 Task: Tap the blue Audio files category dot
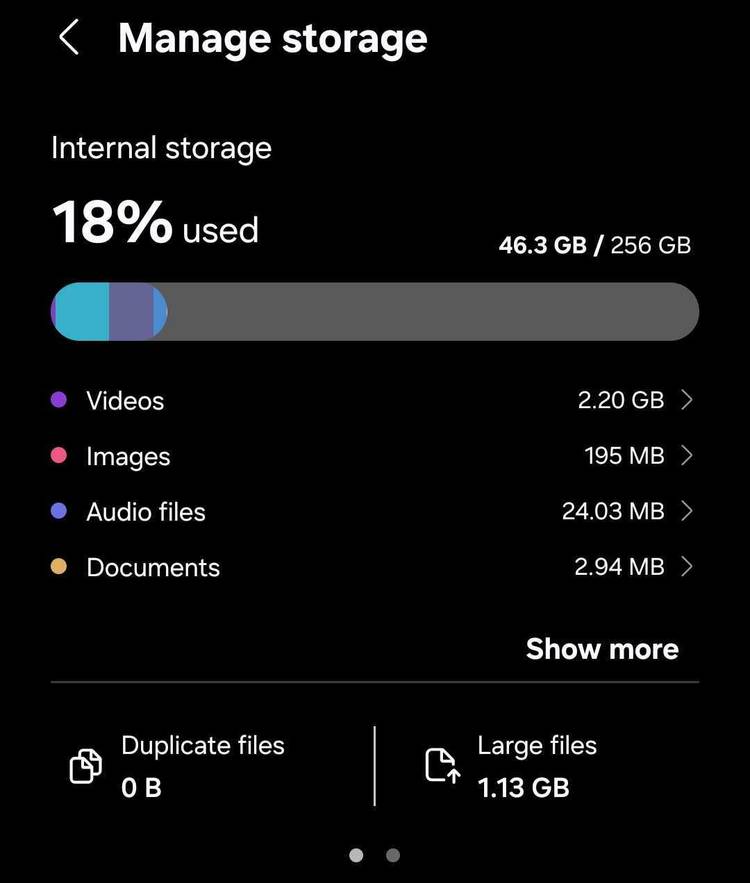coord(58,511)
